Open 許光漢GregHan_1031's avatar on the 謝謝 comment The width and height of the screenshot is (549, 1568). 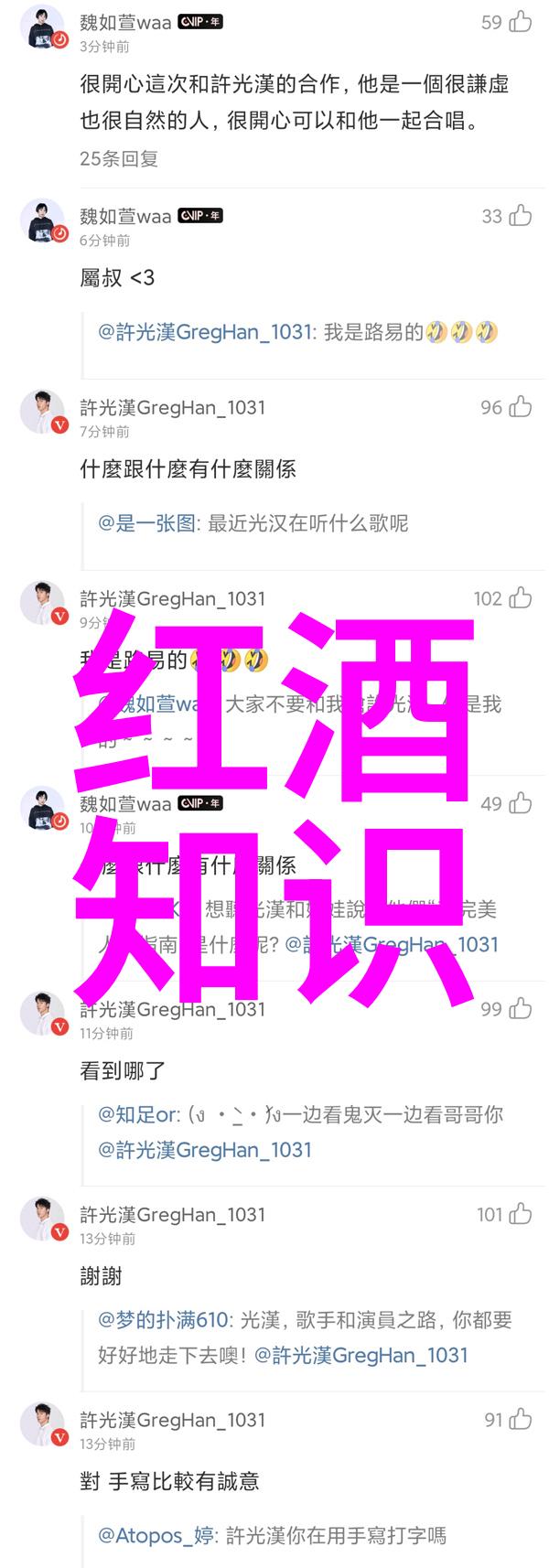click(x=43, y=1219)
